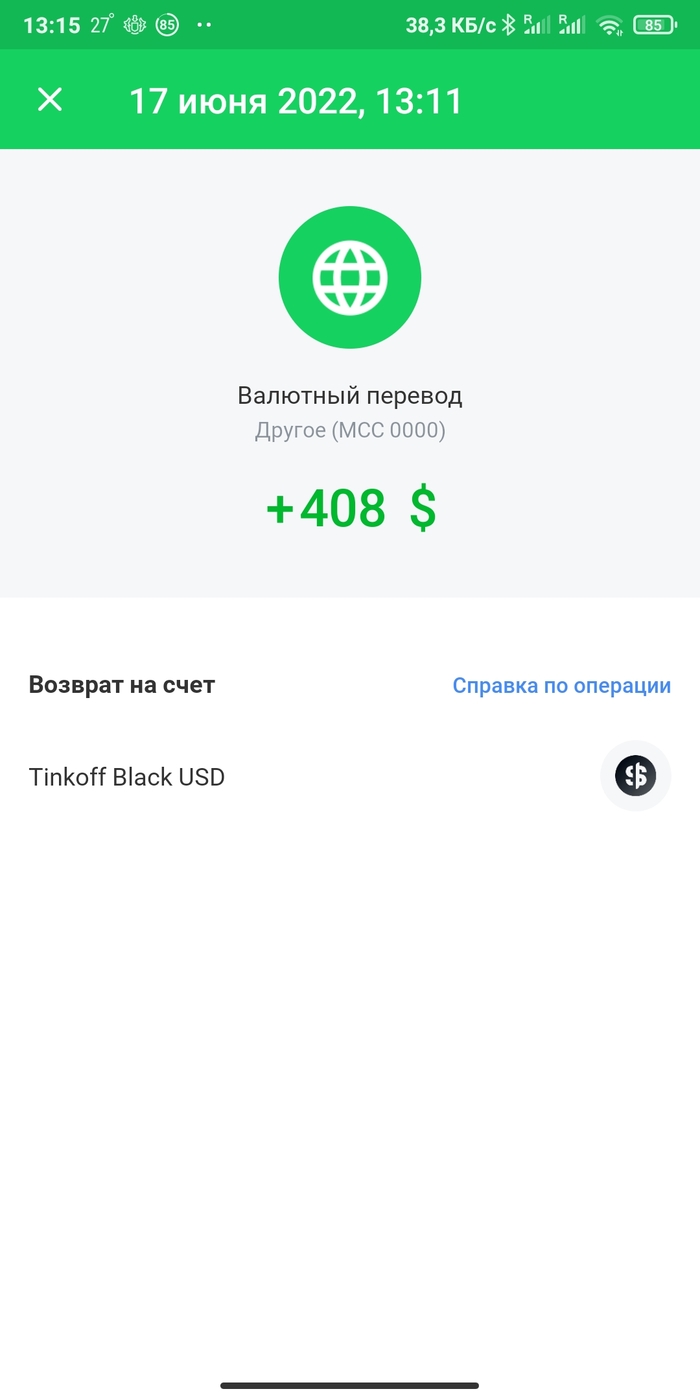Open the "Справка по операции" link

[561, 686]
